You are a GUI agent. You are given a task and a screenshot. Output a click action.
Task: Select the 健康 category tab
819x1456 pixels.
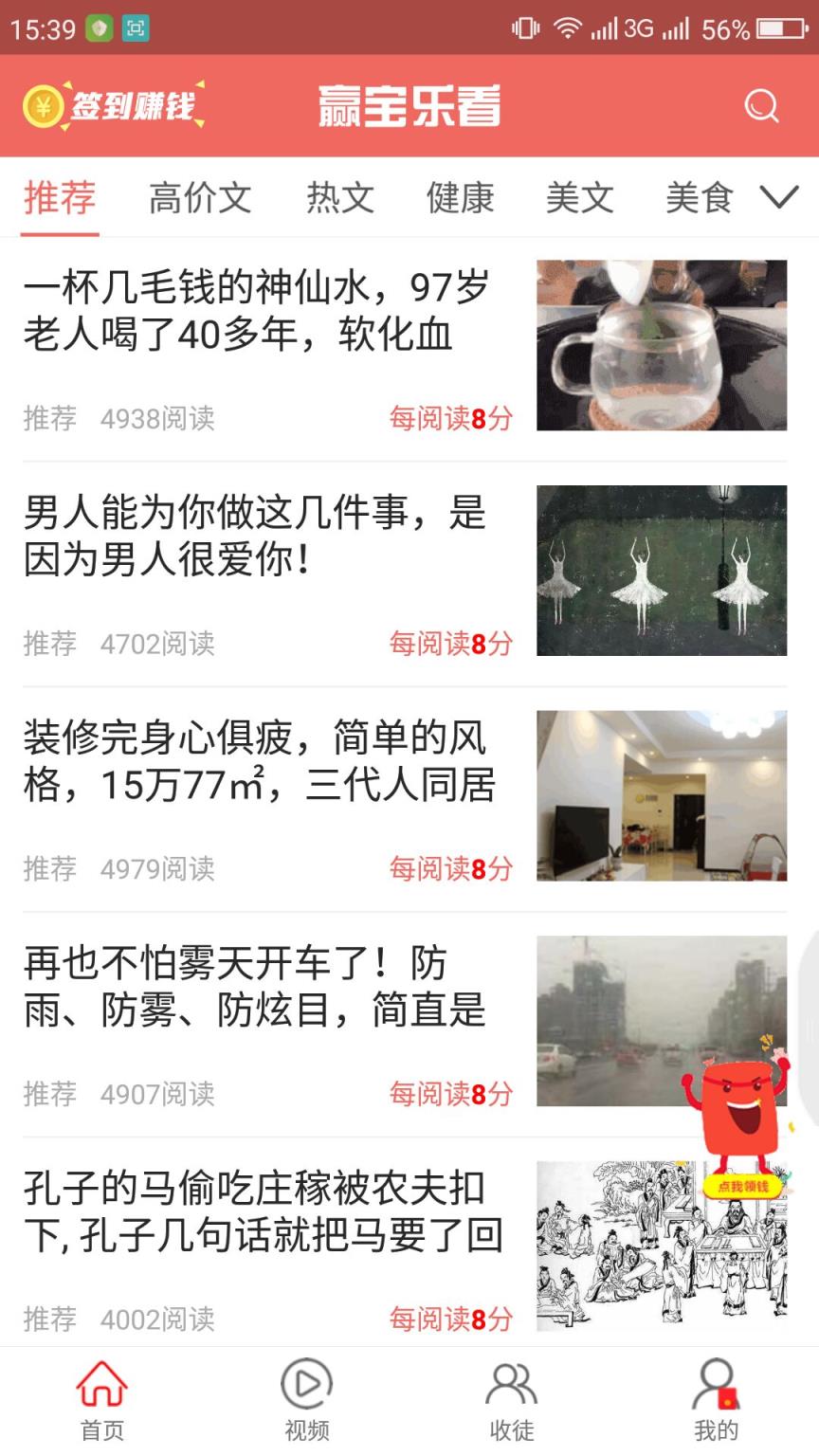pos(460,198)
